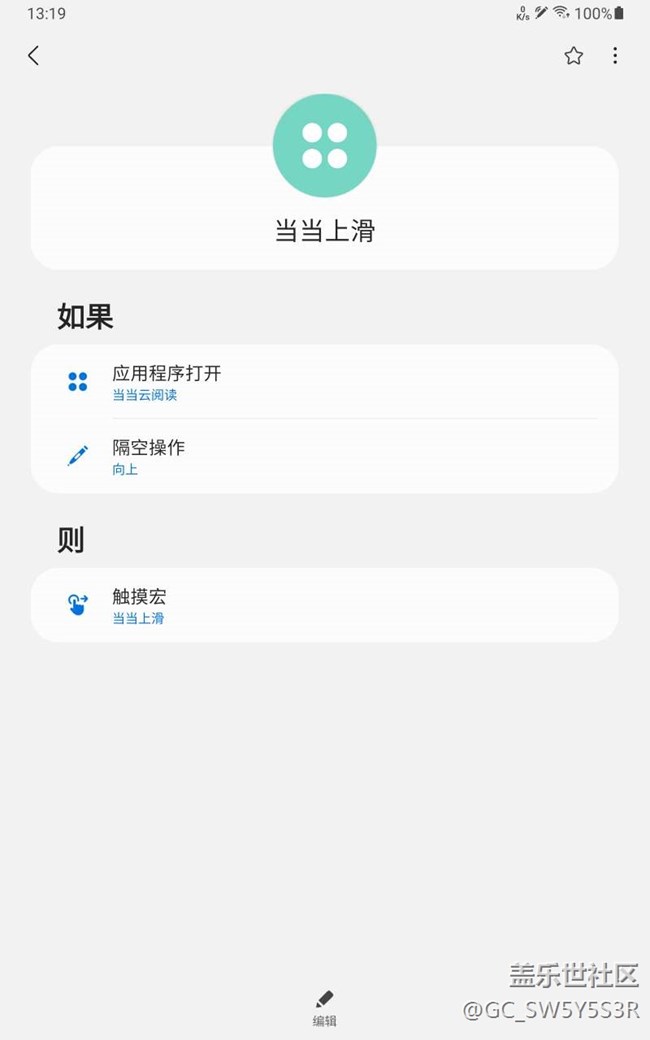Open the 应用程序打开 condition
The height and width of the screenshot is (1040, 650).
324,382
